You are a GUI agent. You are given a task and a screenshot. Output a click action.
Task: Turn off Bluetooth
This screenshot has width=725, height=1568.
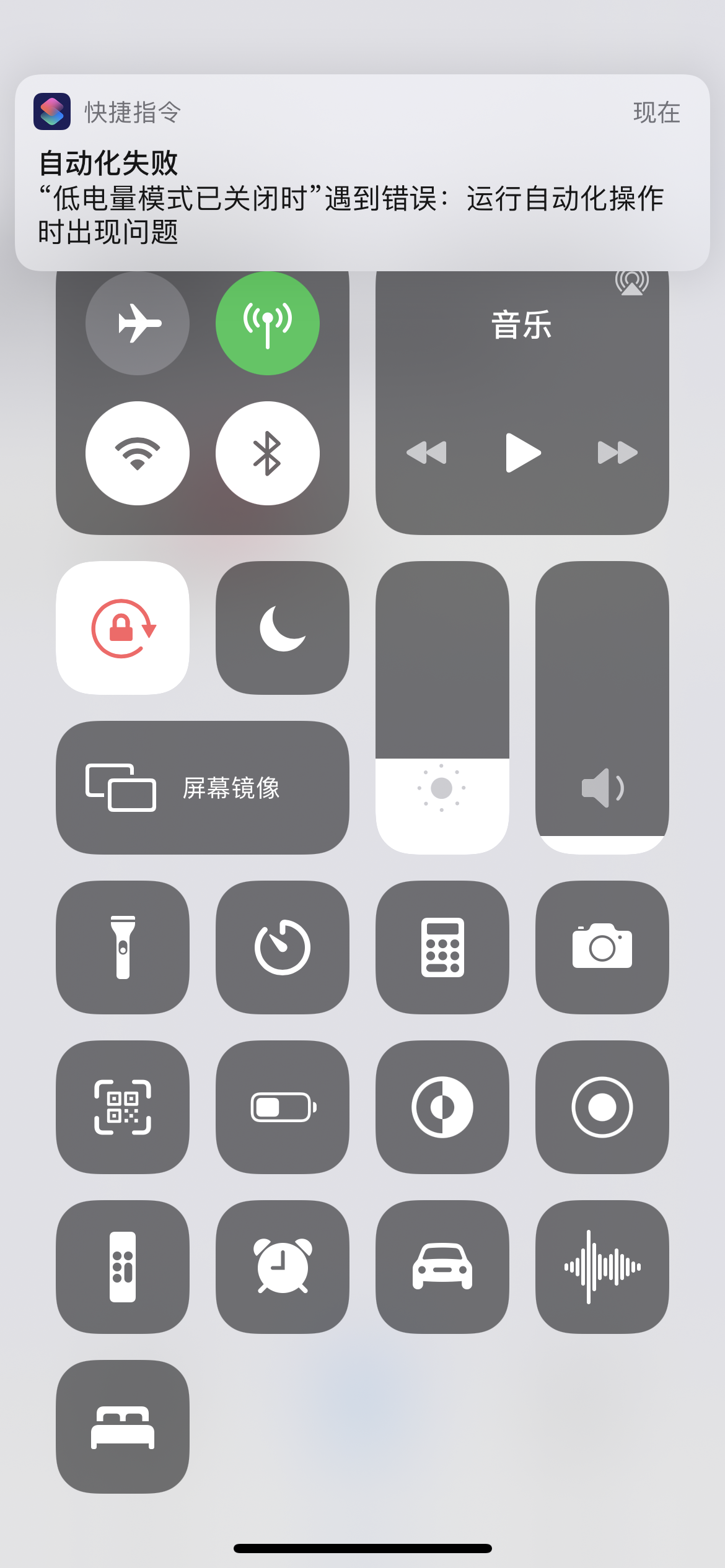click(x=268, y=453)
